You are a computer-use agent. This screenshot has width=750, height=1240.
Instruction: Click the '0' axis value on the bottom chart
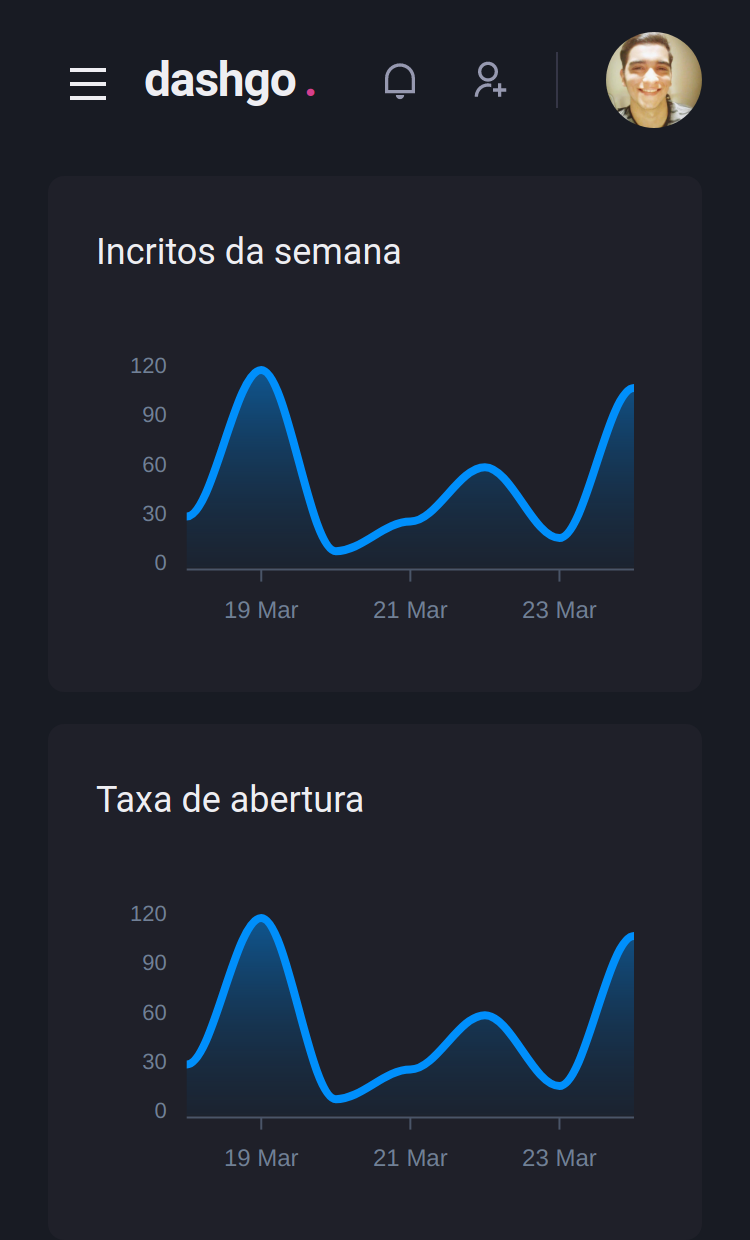click(160, 1111)
